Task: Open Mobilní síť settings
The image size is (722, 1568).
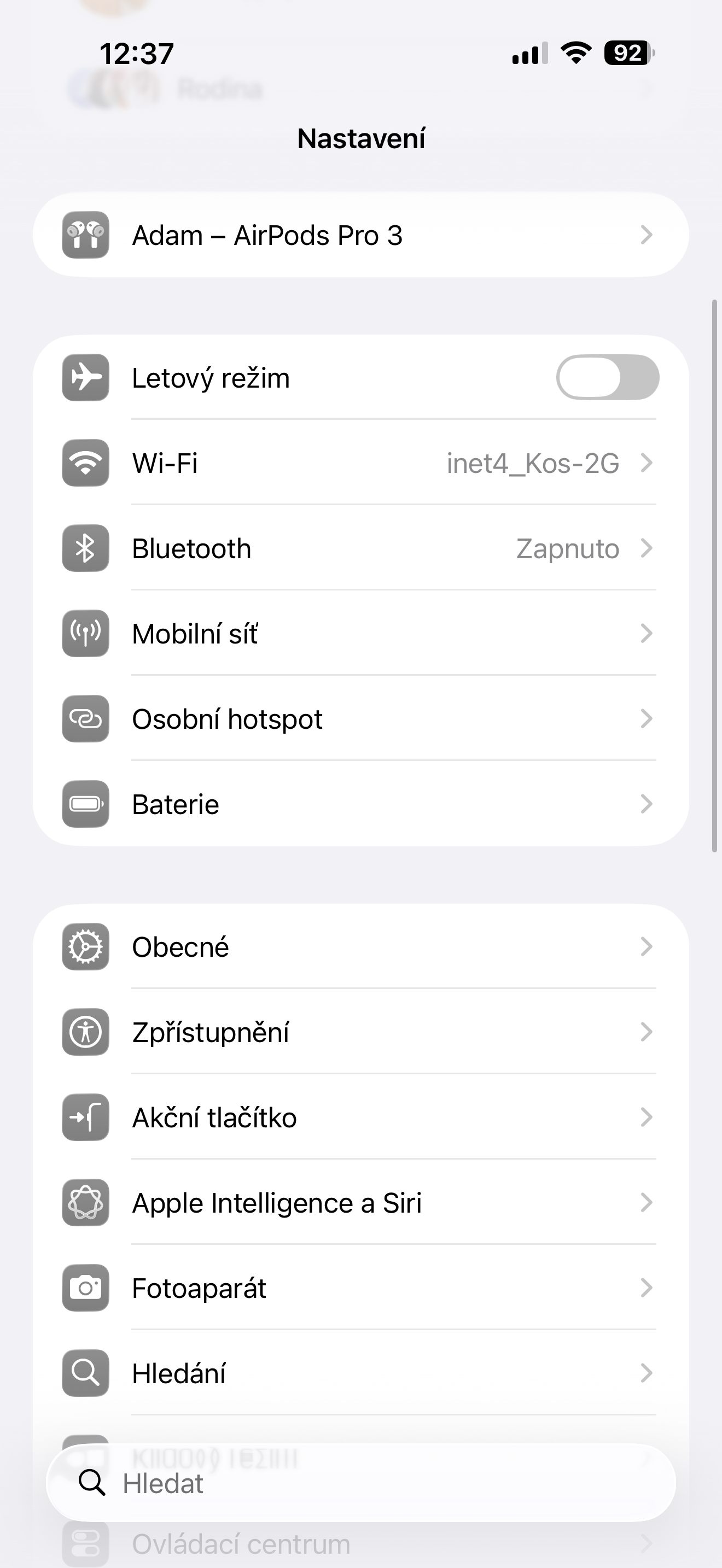Action: [x=360, y=634]
